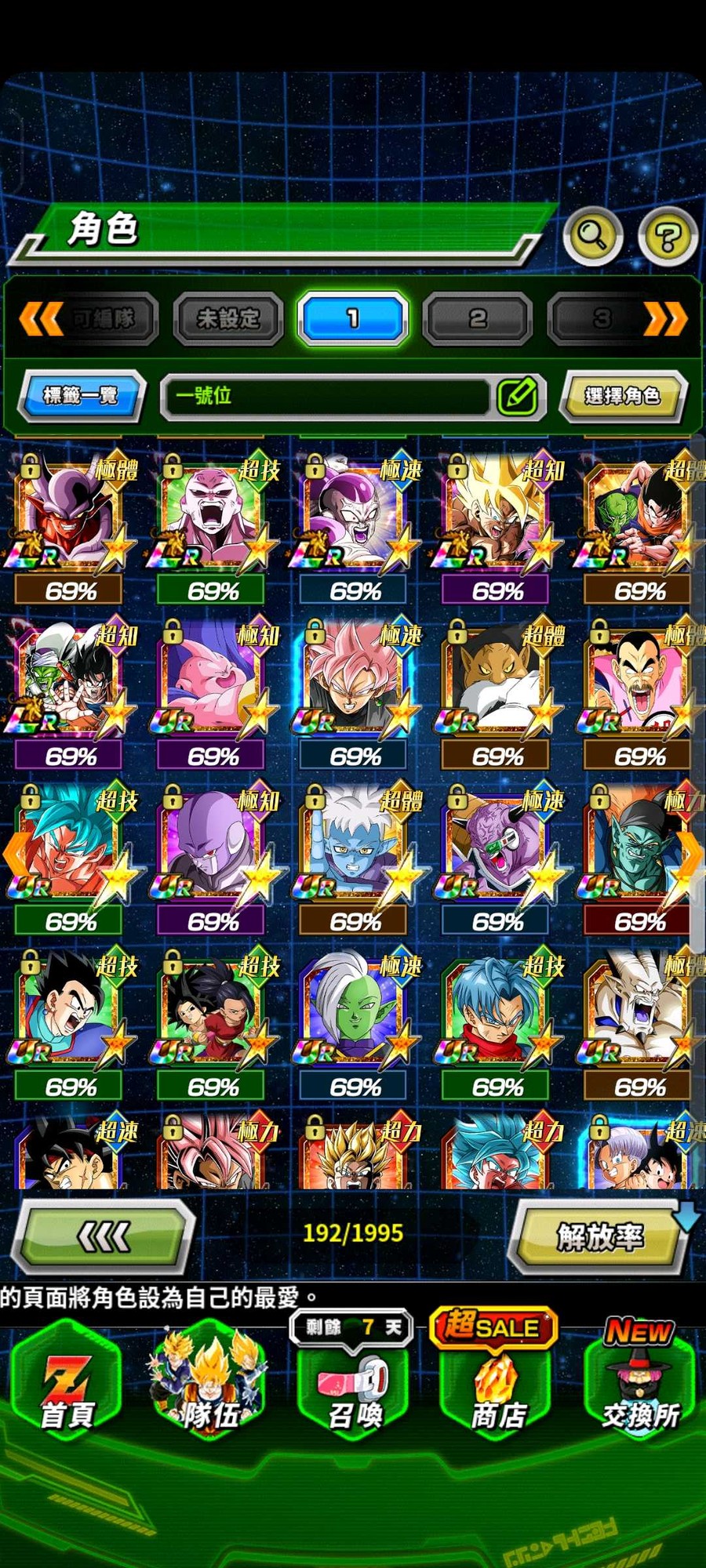Switch to the 未設定 tab
706x1568 pixels.
227,318
